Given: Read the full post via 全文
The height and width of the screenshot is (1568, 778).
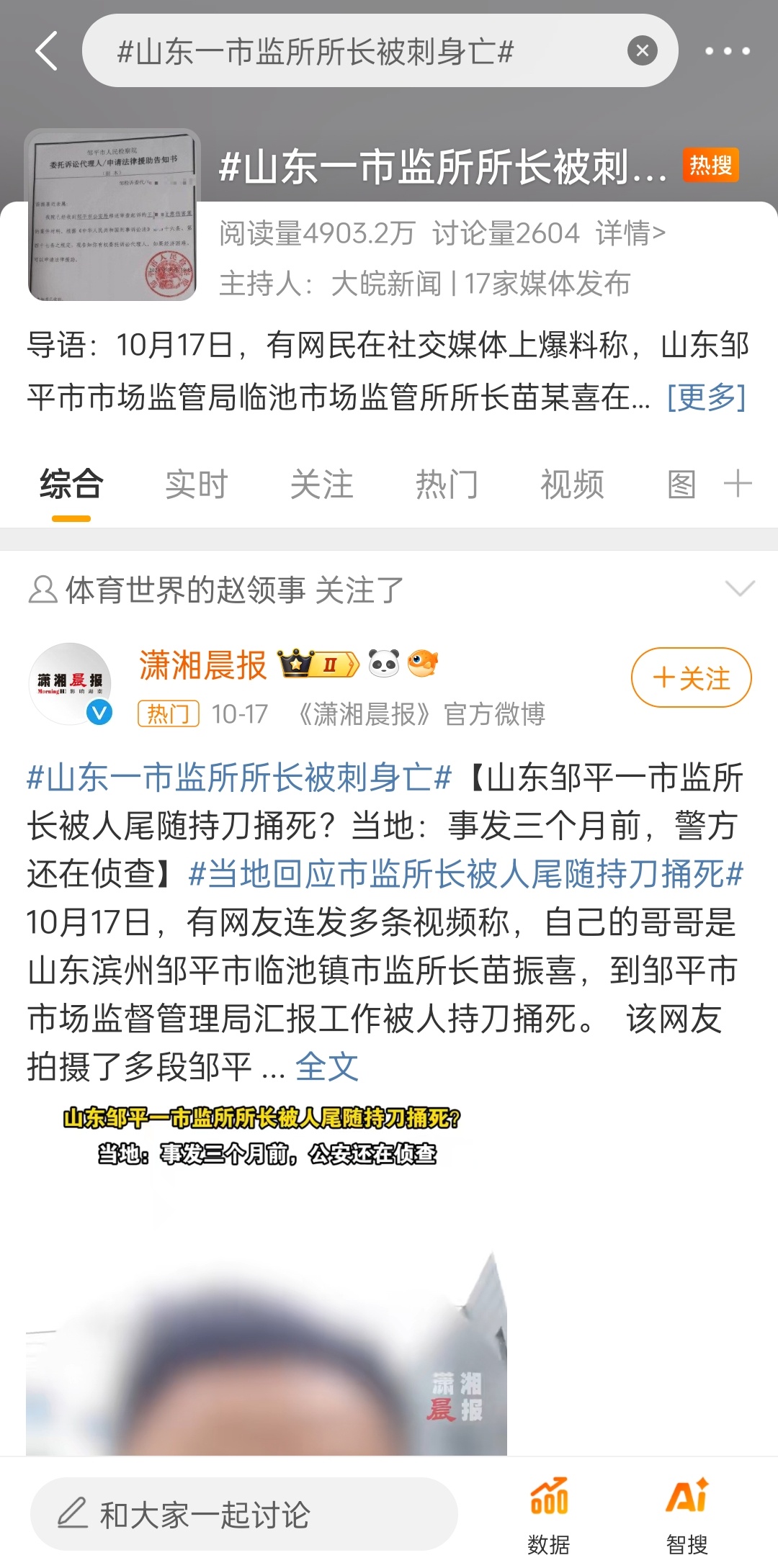Looking at the screenshot, I should tap(326, 1066).
